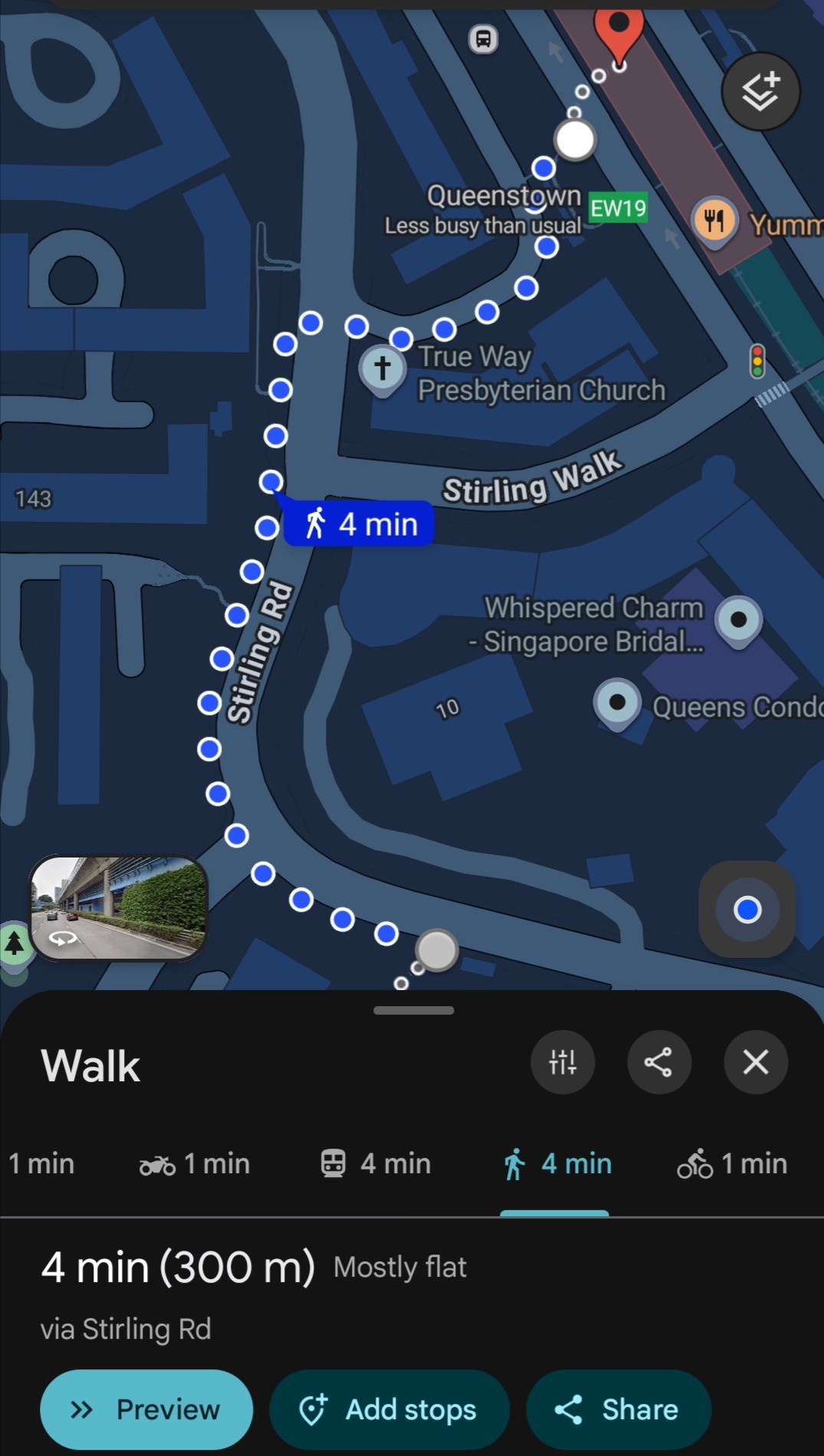
Task: Tap the red destination pin
Action: 619,31
